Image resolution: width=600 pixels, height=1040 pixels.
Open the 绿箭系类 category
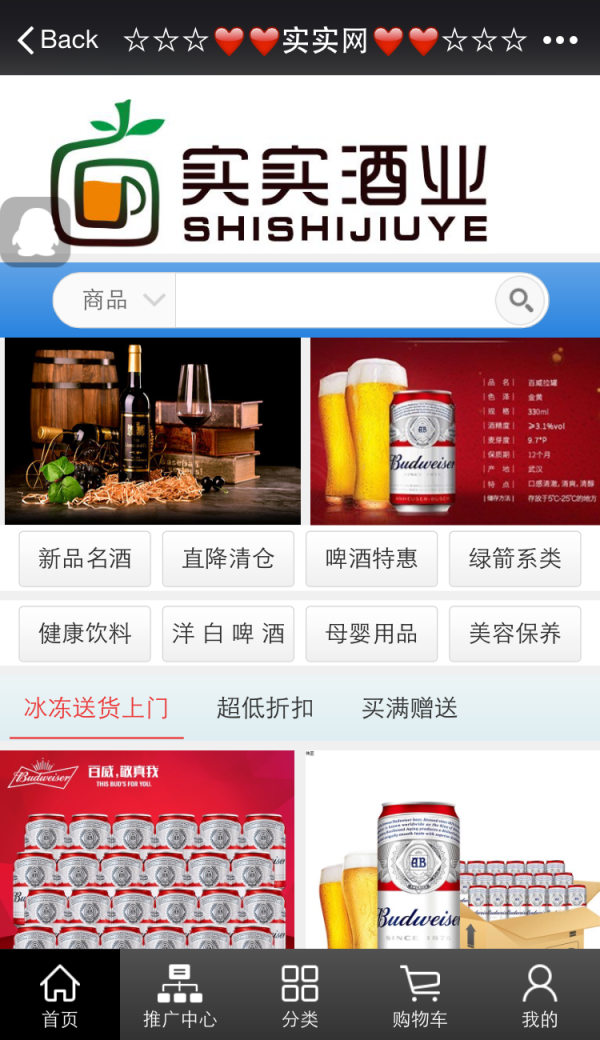(x=515, y=559)
